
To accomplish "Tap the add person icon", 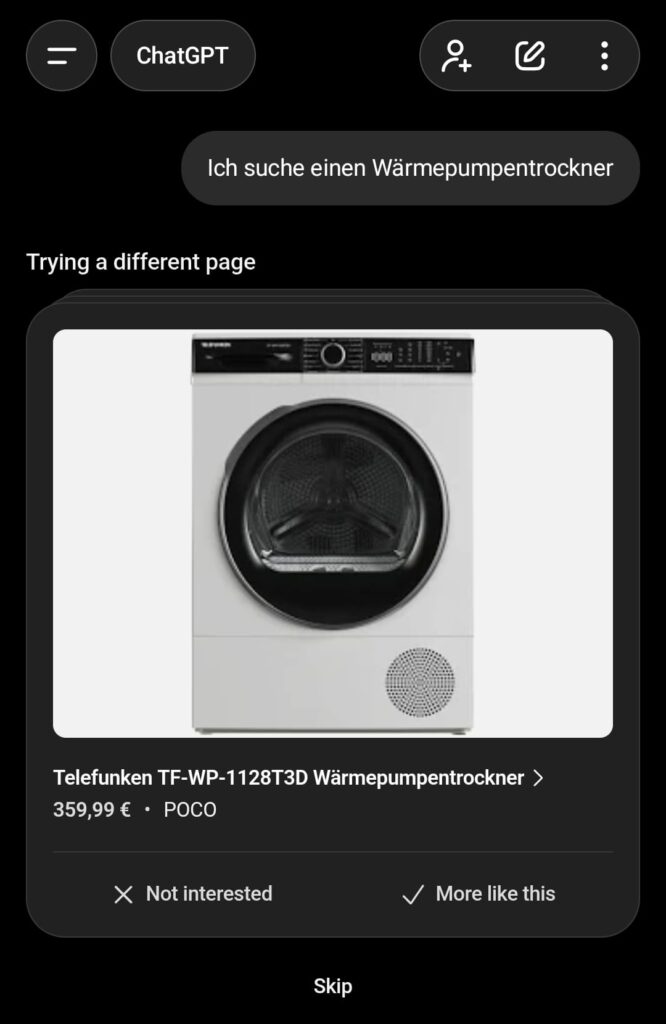I will (x=457, y=56).
